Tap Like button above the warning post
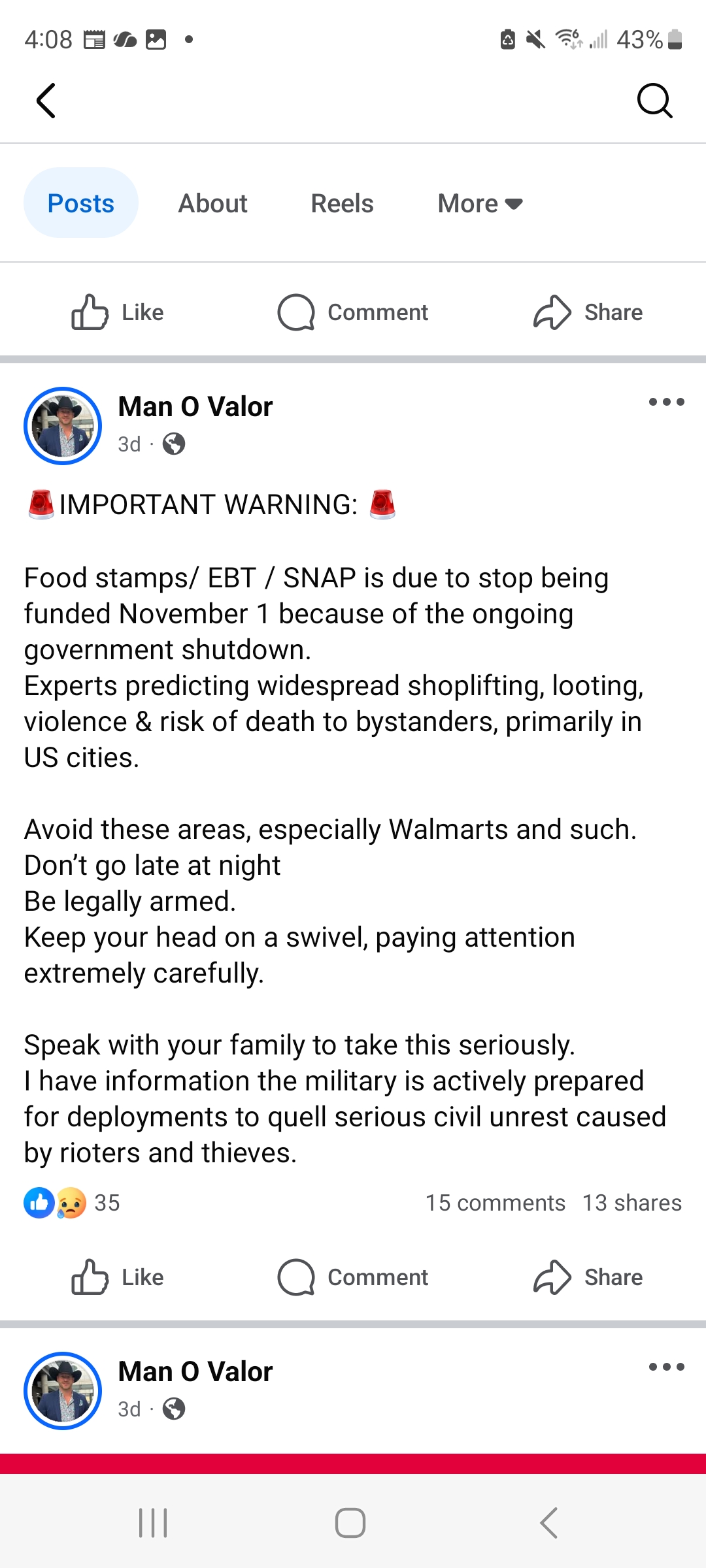The width and height of the screenshot is (706, 1568). 118,312
